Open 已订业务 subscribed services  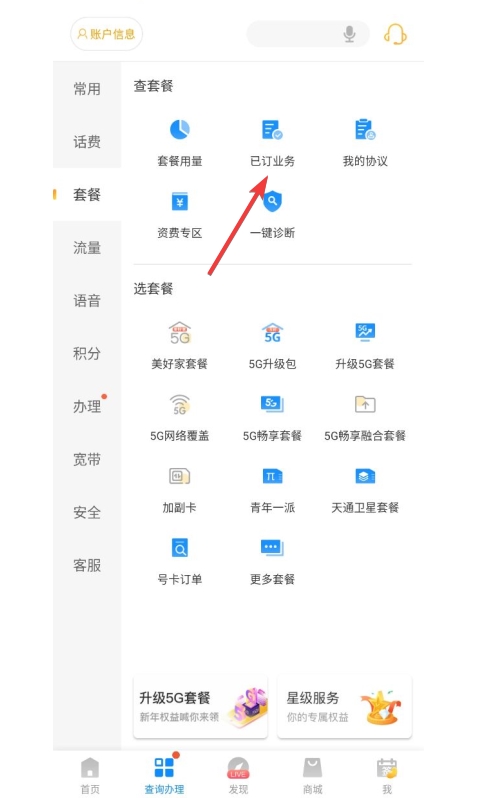272,143
